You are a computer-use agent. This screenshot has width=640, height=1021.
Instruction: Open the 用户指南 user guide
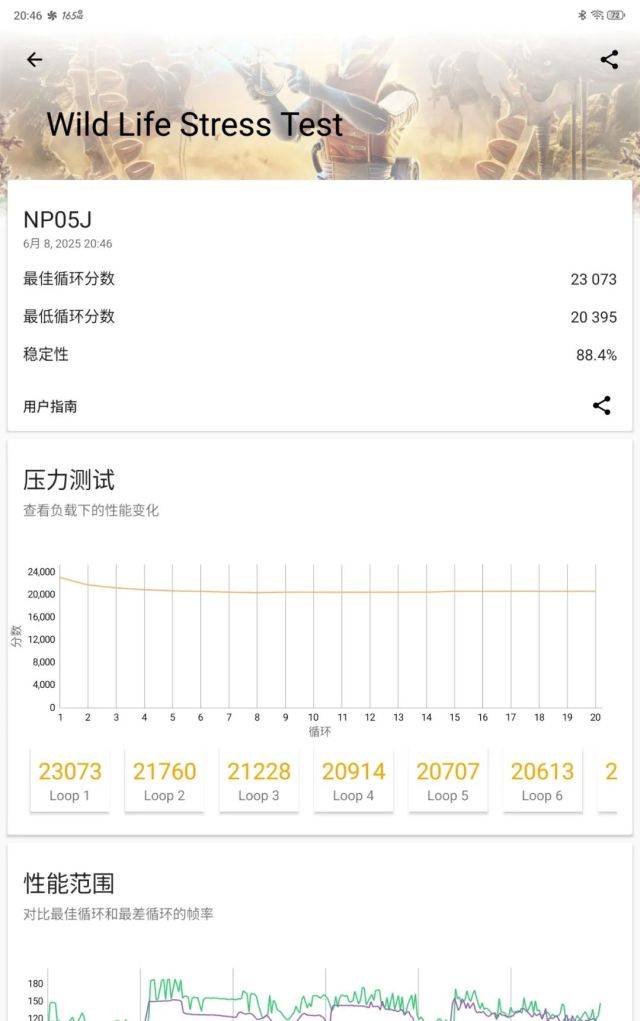pos(50,406)
